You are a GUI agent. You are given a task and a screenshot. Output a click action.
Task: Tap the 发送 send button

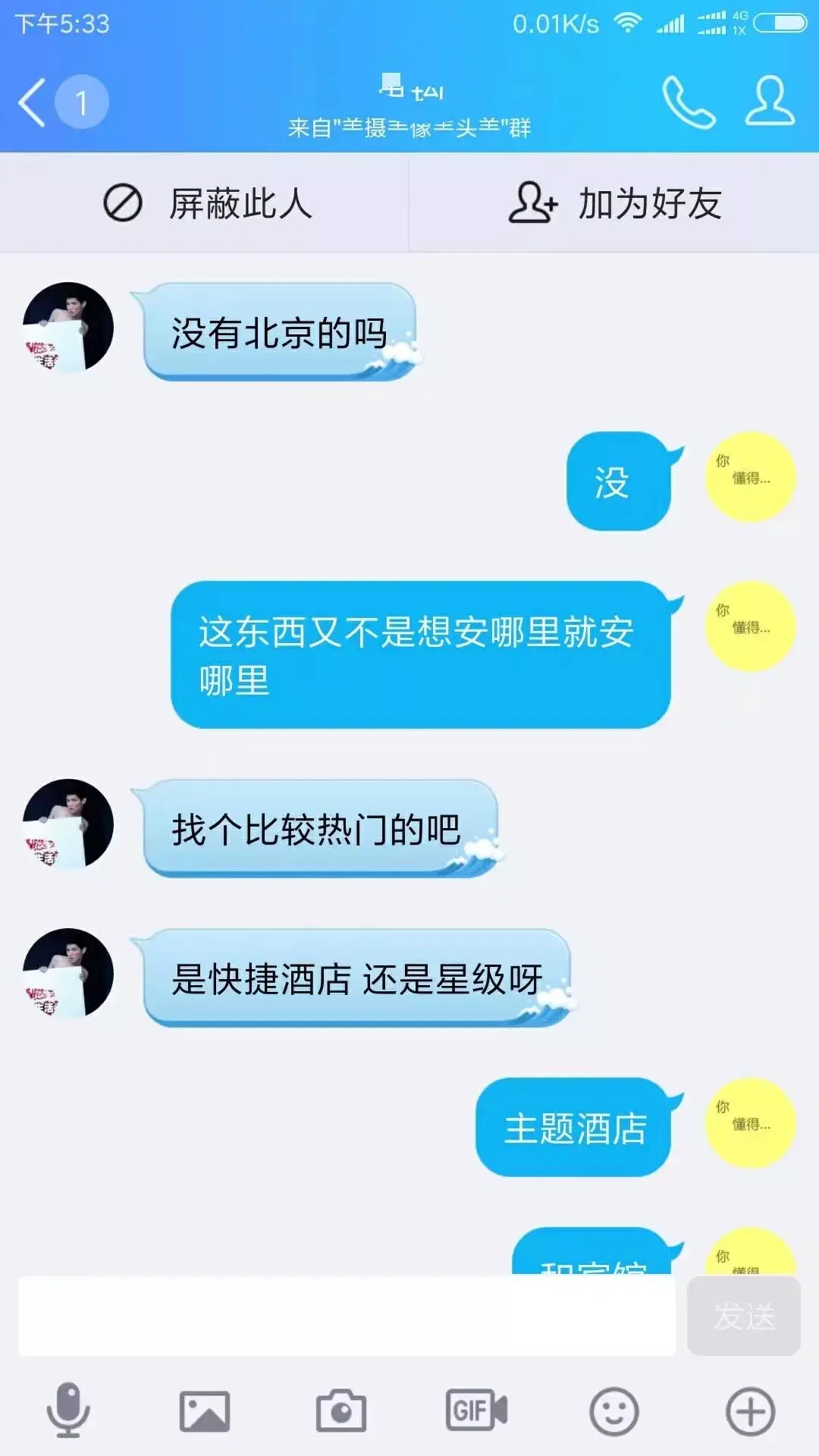point(743,1316)
